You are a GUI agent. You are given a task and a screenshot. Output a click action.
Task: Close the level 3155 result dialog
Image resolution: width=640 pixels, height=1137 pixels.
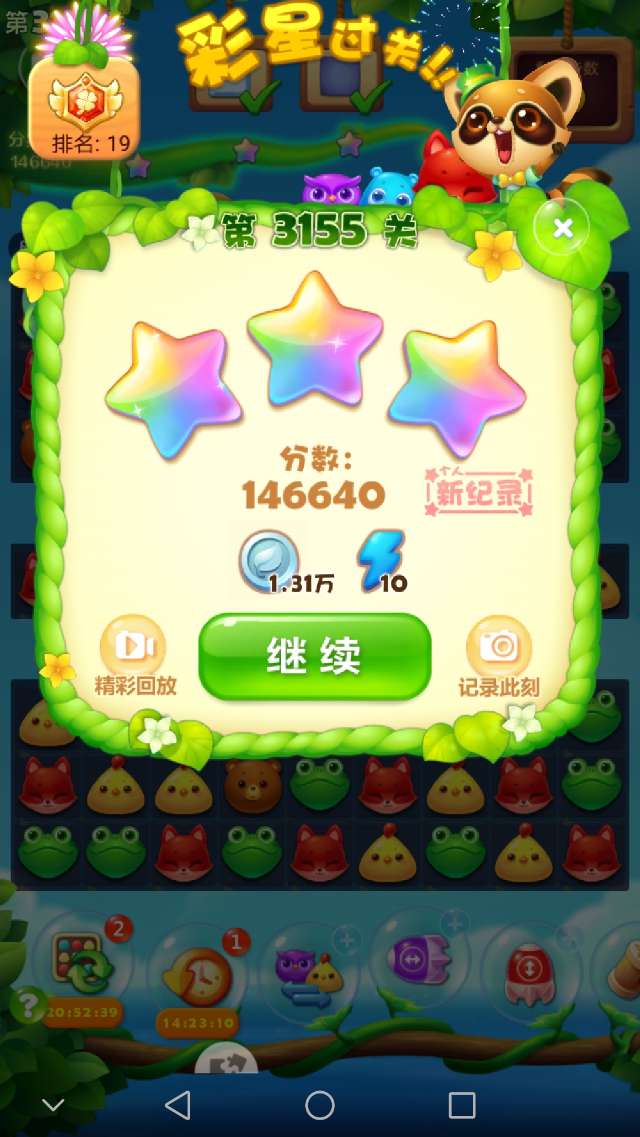(562, 228)
